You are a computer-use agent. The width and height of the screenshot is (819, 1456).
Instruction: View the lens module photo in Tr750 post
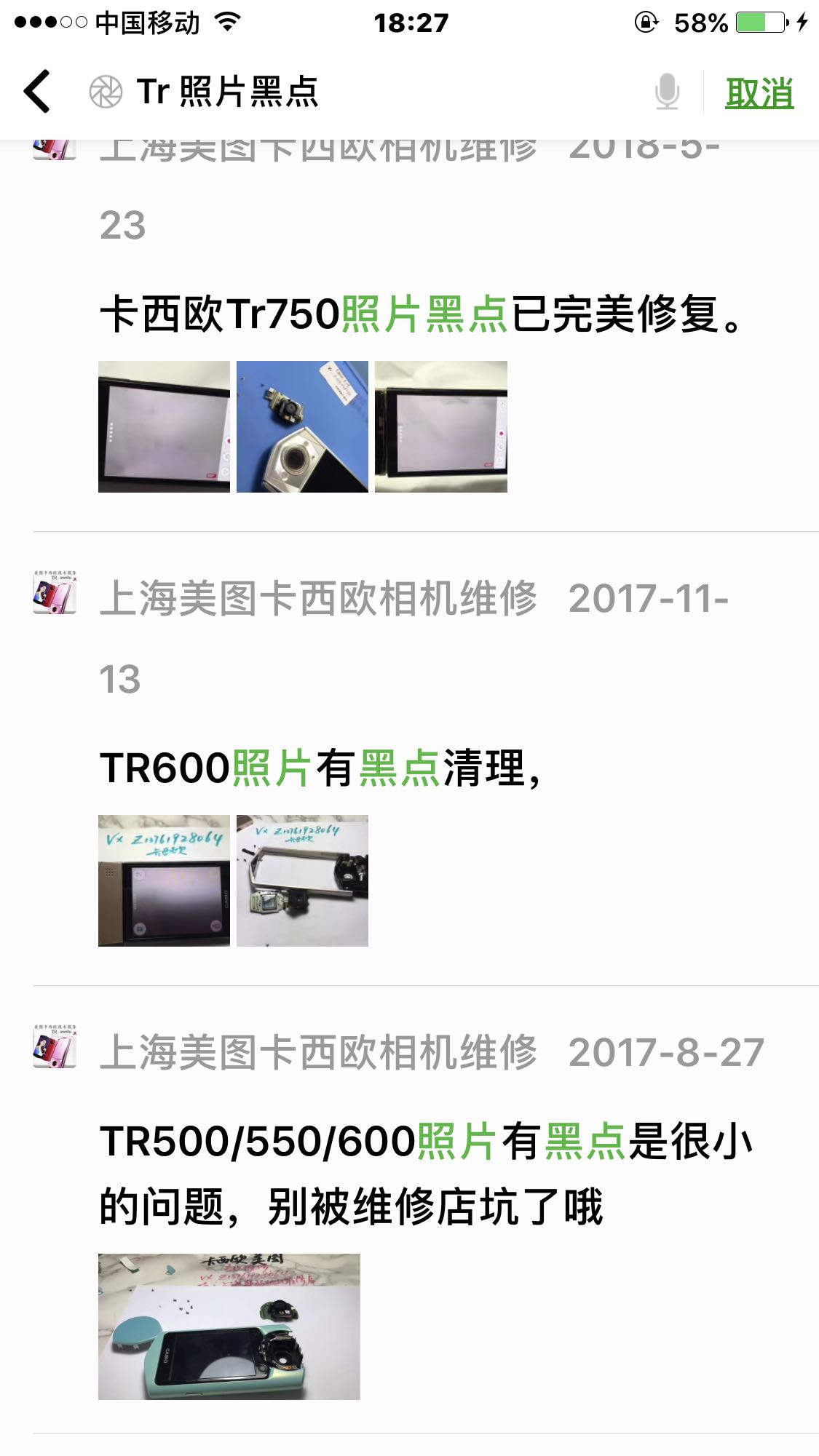[302, 426]
